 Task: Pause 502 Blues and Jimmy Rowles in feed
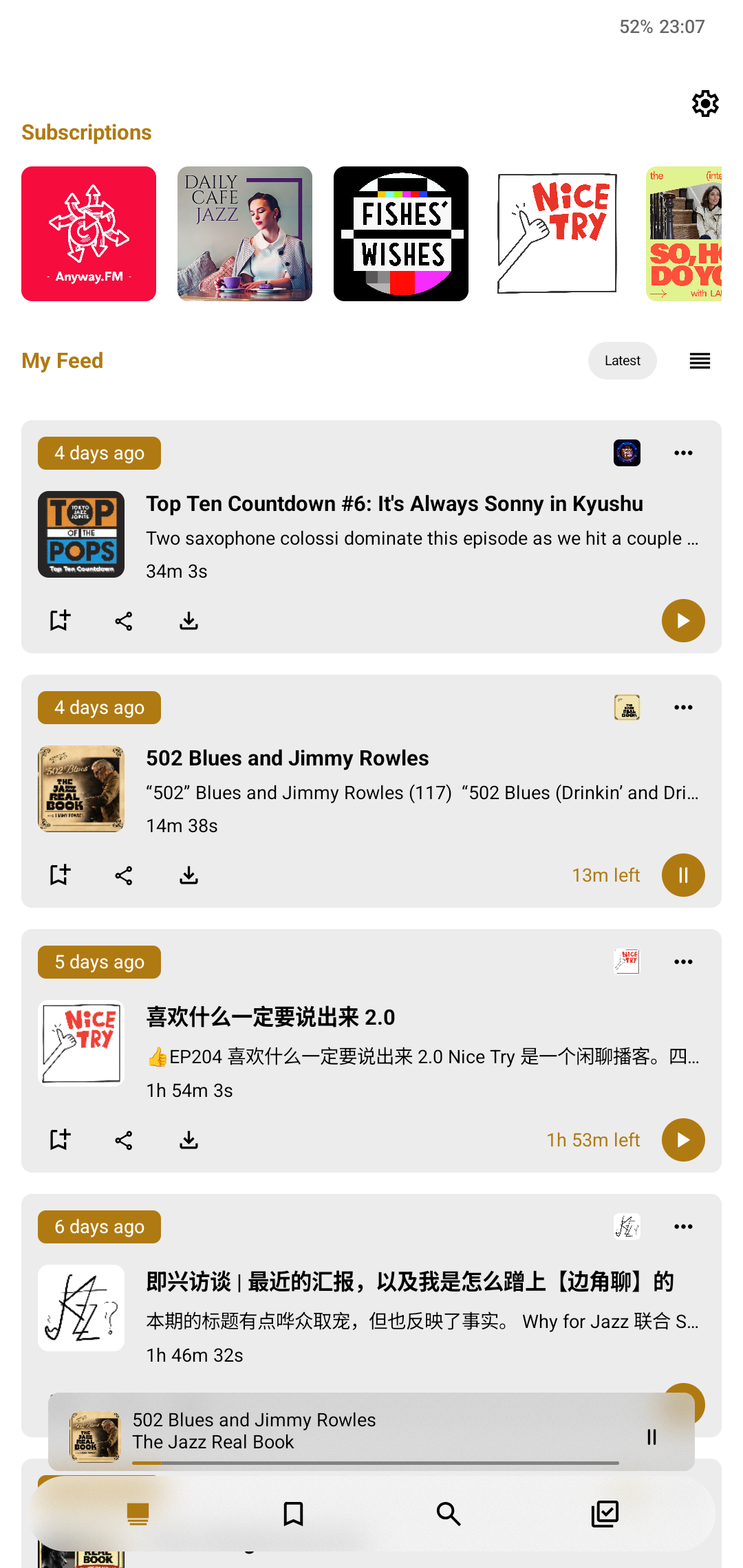682,875
